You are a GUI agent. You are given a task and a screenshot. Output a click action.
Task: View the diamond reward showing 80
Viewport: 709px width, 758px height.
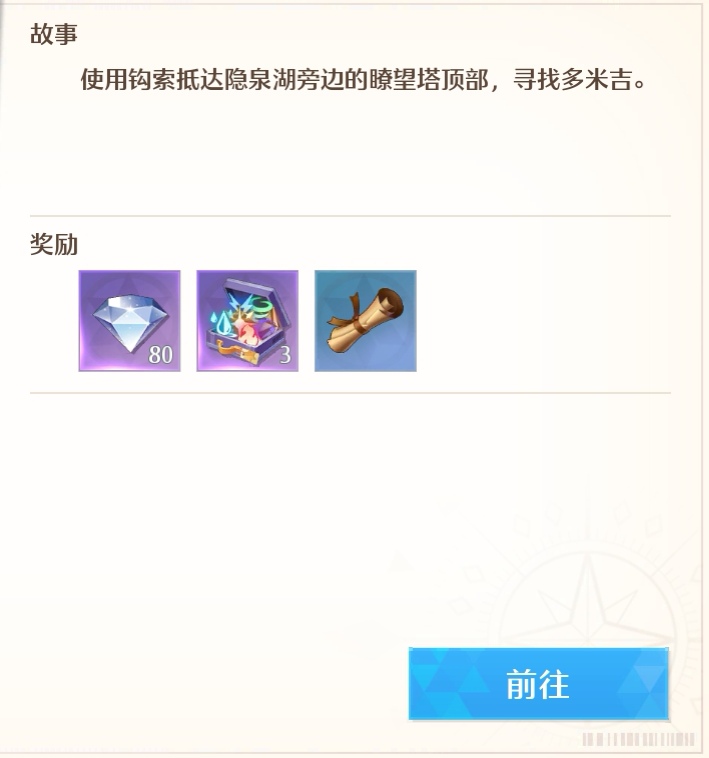pyautogui.click(x=130, y=321)
